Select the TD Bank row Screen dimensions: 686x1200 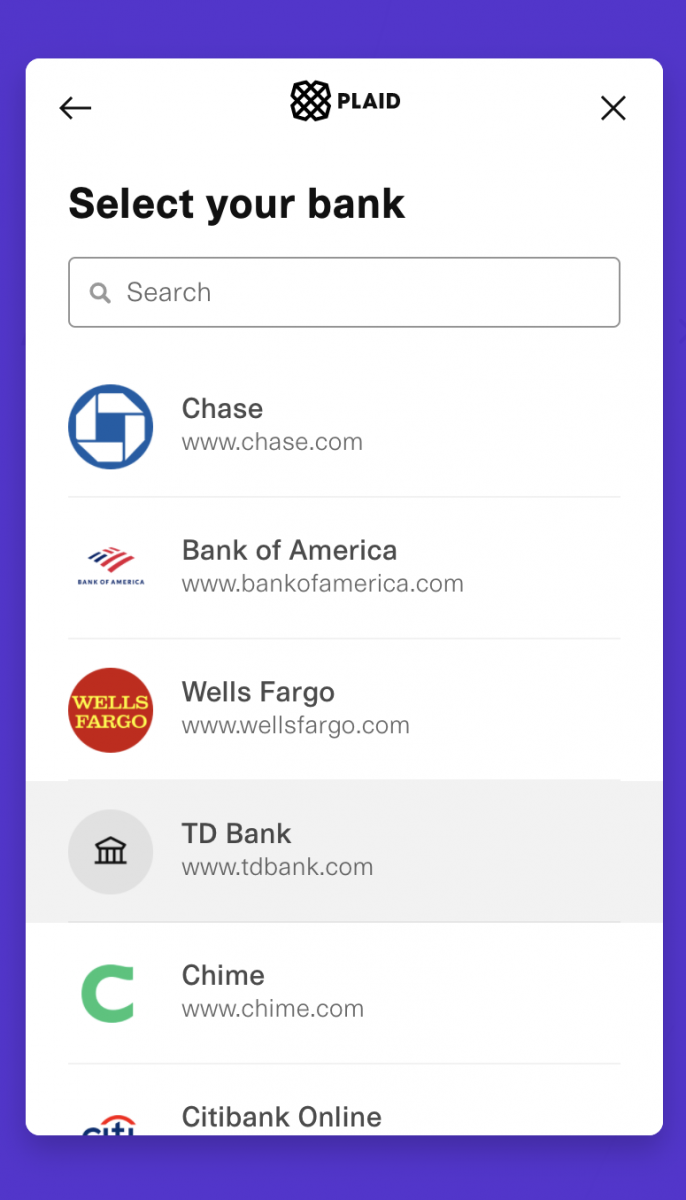point(344,851)
